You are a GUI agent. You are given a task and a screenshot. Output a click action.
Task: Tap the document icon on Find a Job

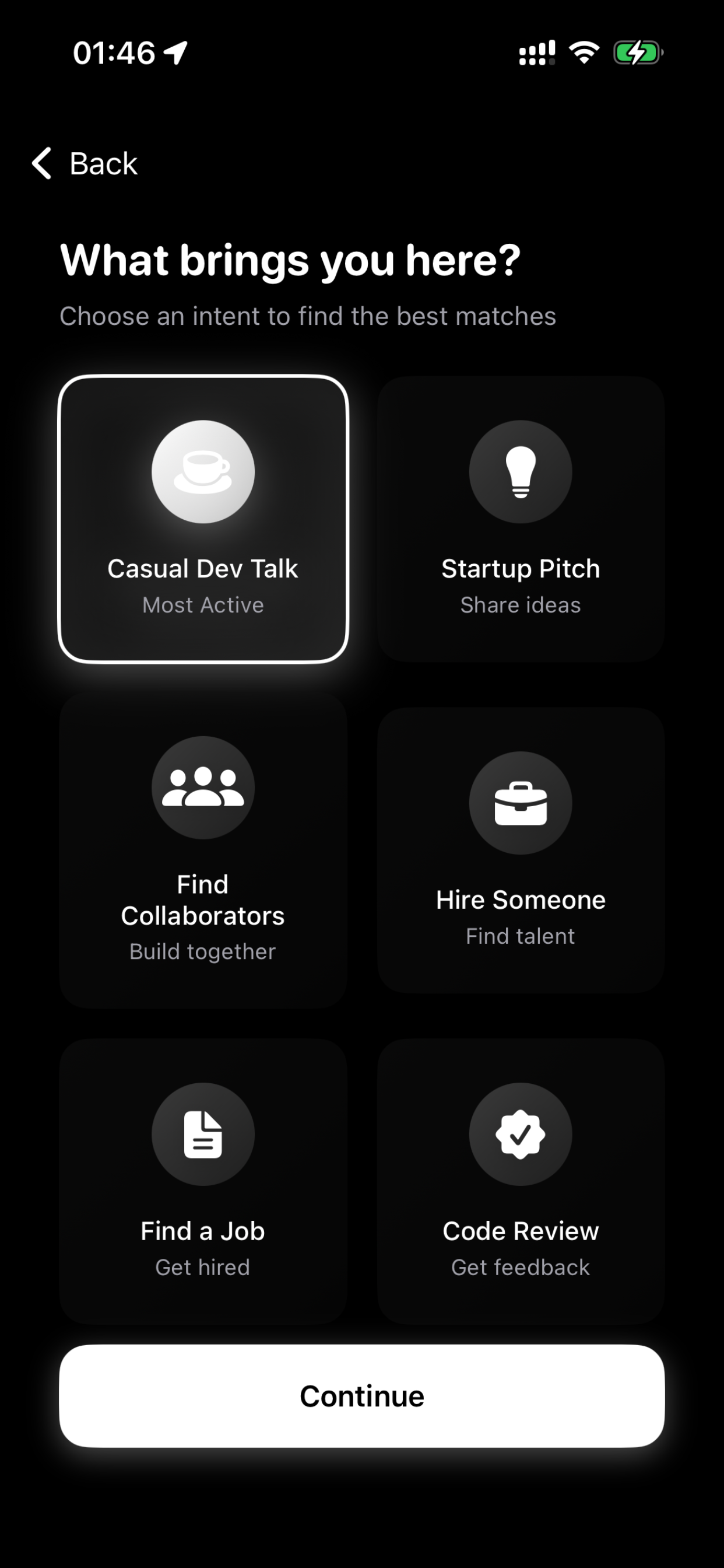[x=203, y=1133]
